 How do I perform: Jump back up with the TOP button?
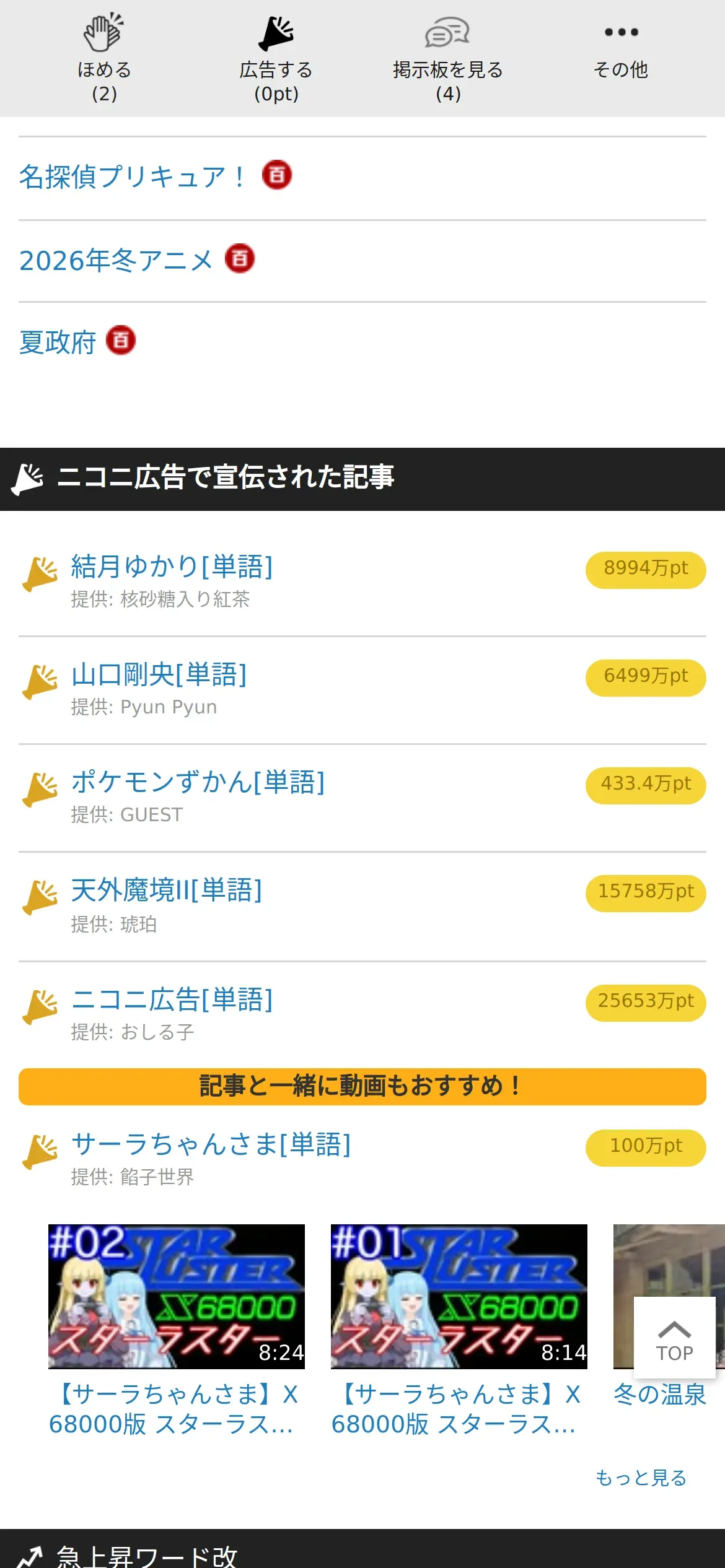point(674,1338)
